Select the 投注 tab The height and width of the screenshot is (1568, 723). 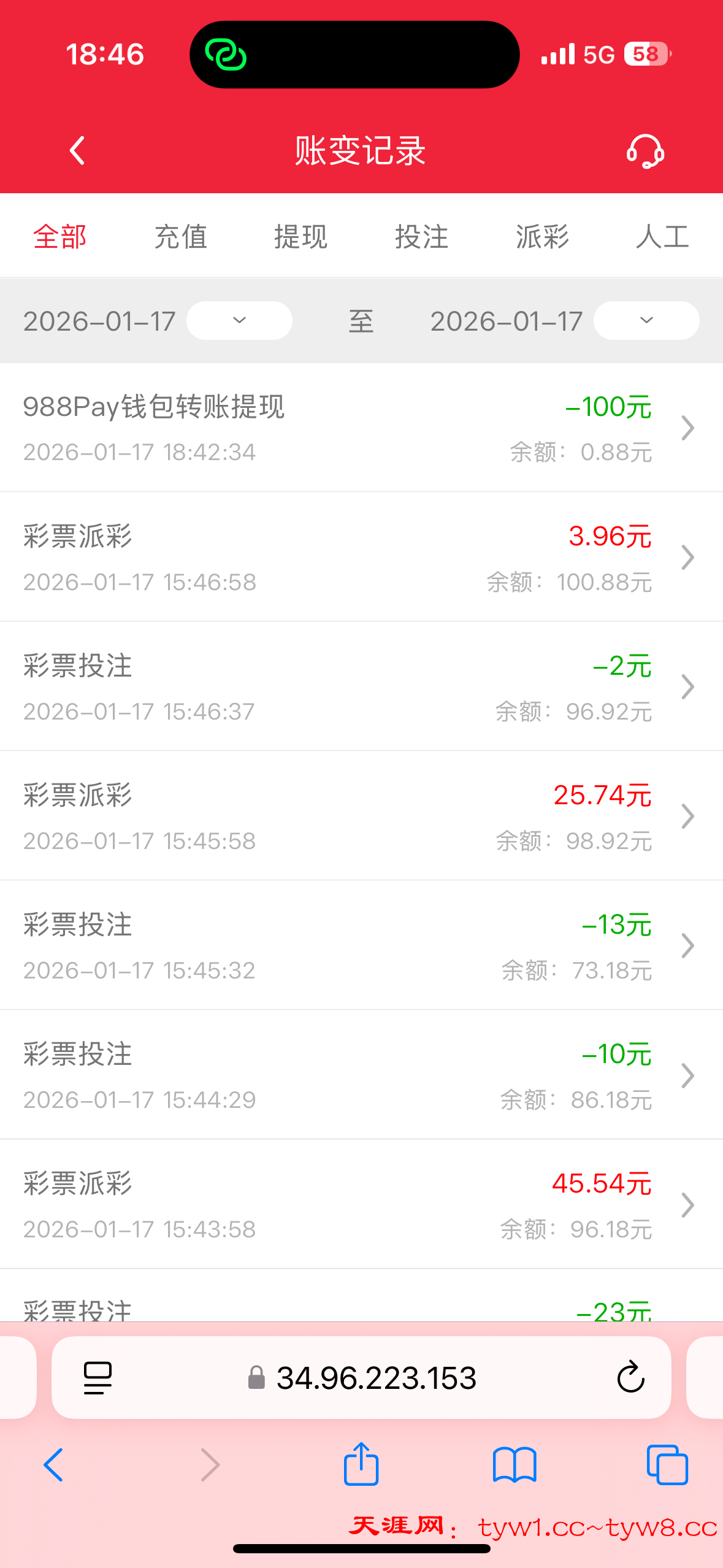[x=421, y=237]
